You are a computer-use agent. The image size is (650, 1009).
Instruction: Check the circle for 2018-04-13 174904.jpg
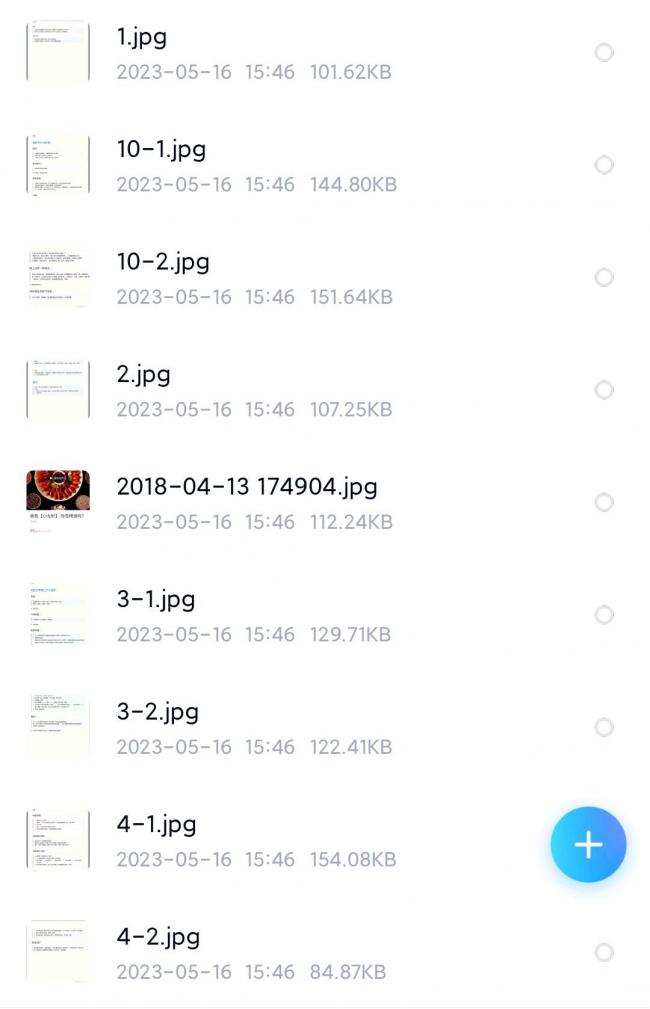(x=604, y=502)
